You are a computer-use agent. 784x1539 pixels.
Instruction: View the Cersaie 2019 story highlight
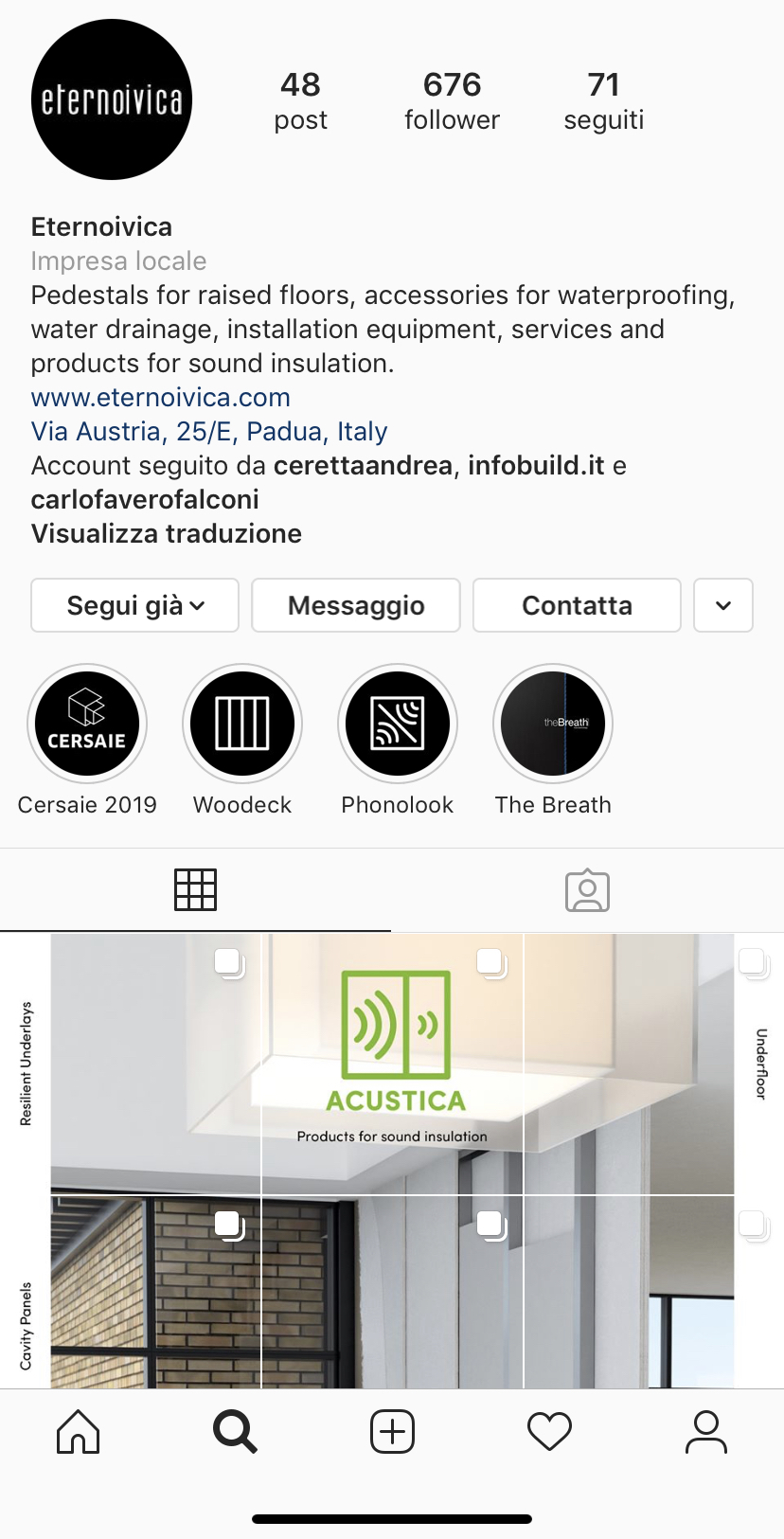(x=87, y=725)
